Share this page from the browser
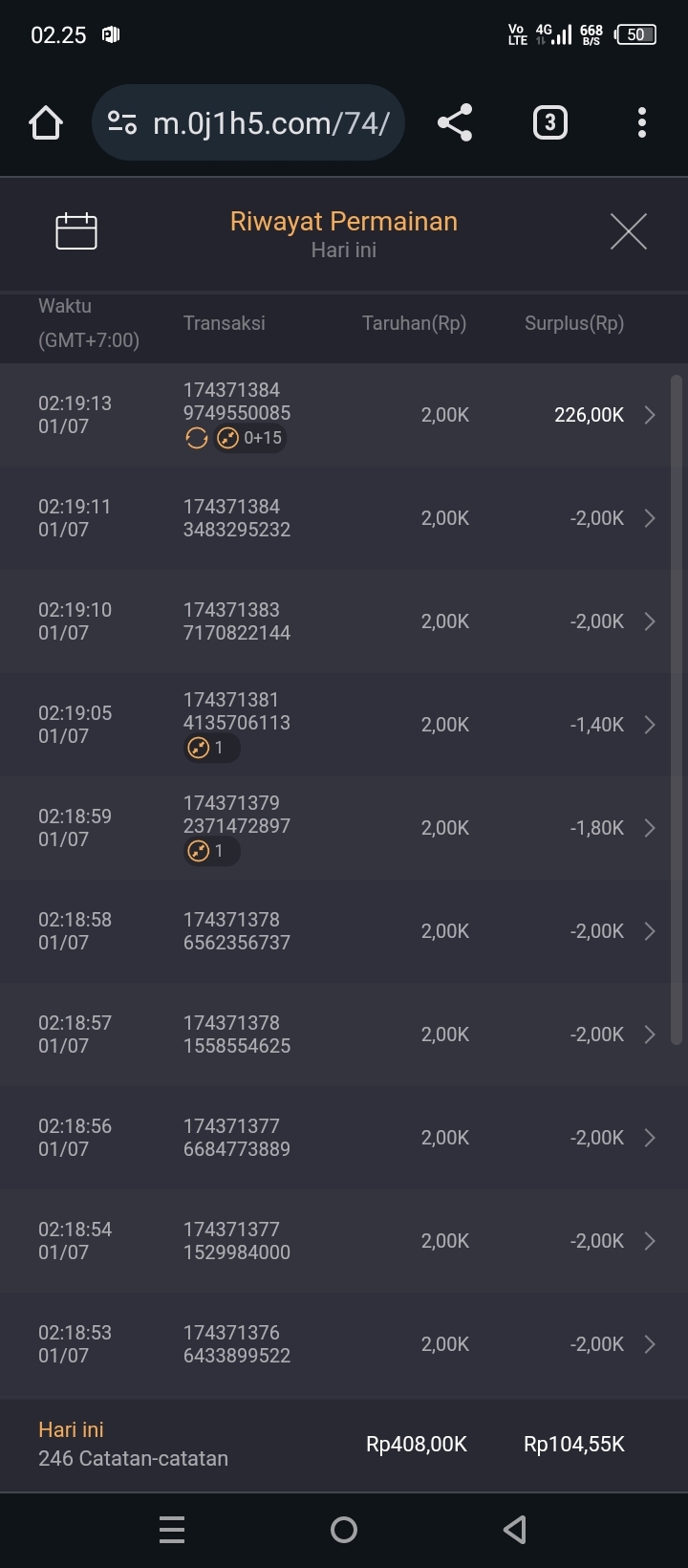Viewport: 688px width, 1568px height. [455, 123]
